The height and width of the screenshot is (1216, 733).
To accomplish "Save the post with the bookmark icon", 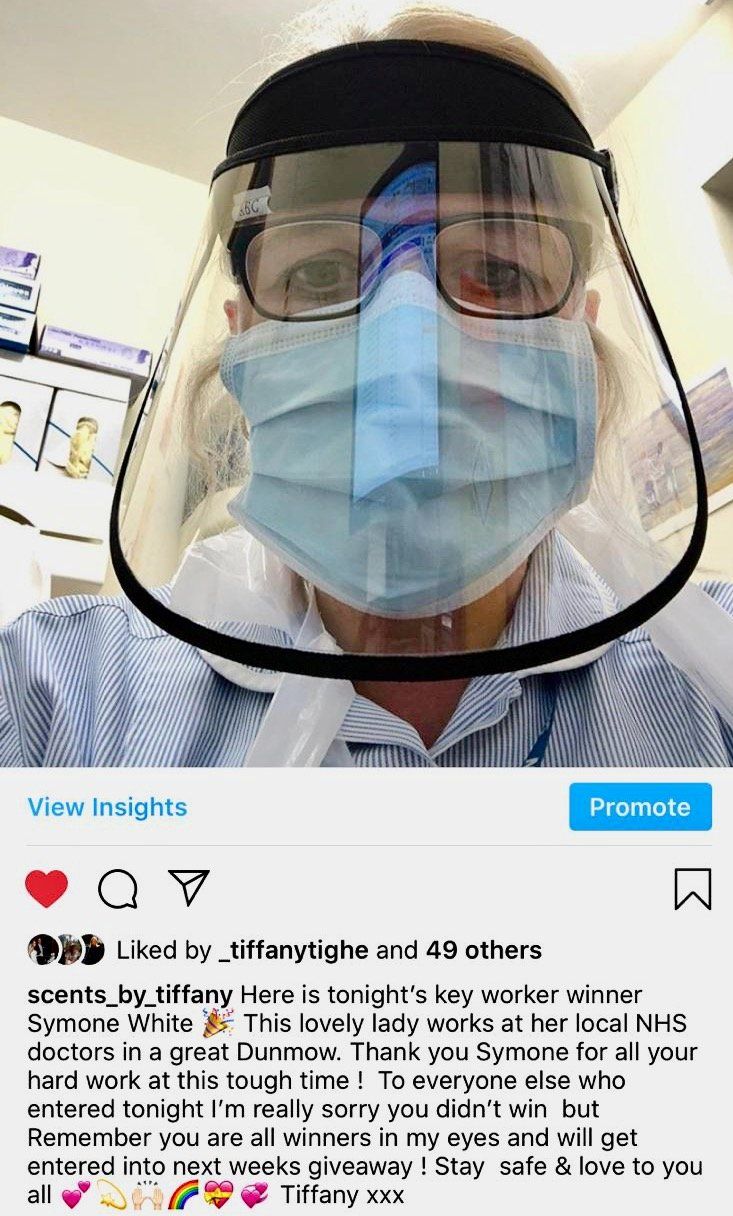I will click(x=692, y=888).
